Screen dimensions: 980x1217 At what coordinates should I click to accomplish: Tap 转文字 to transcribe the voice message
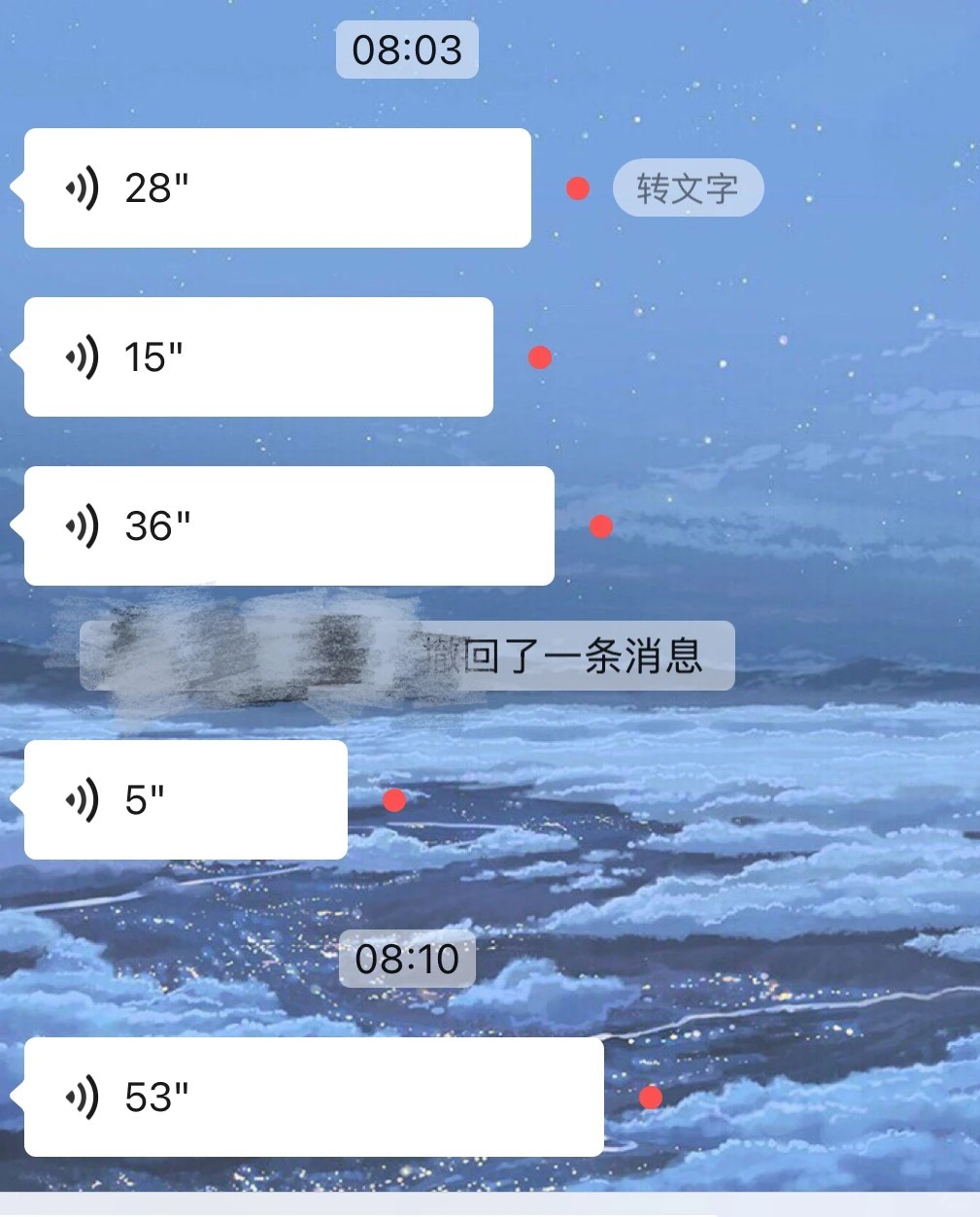coord(688,187)
